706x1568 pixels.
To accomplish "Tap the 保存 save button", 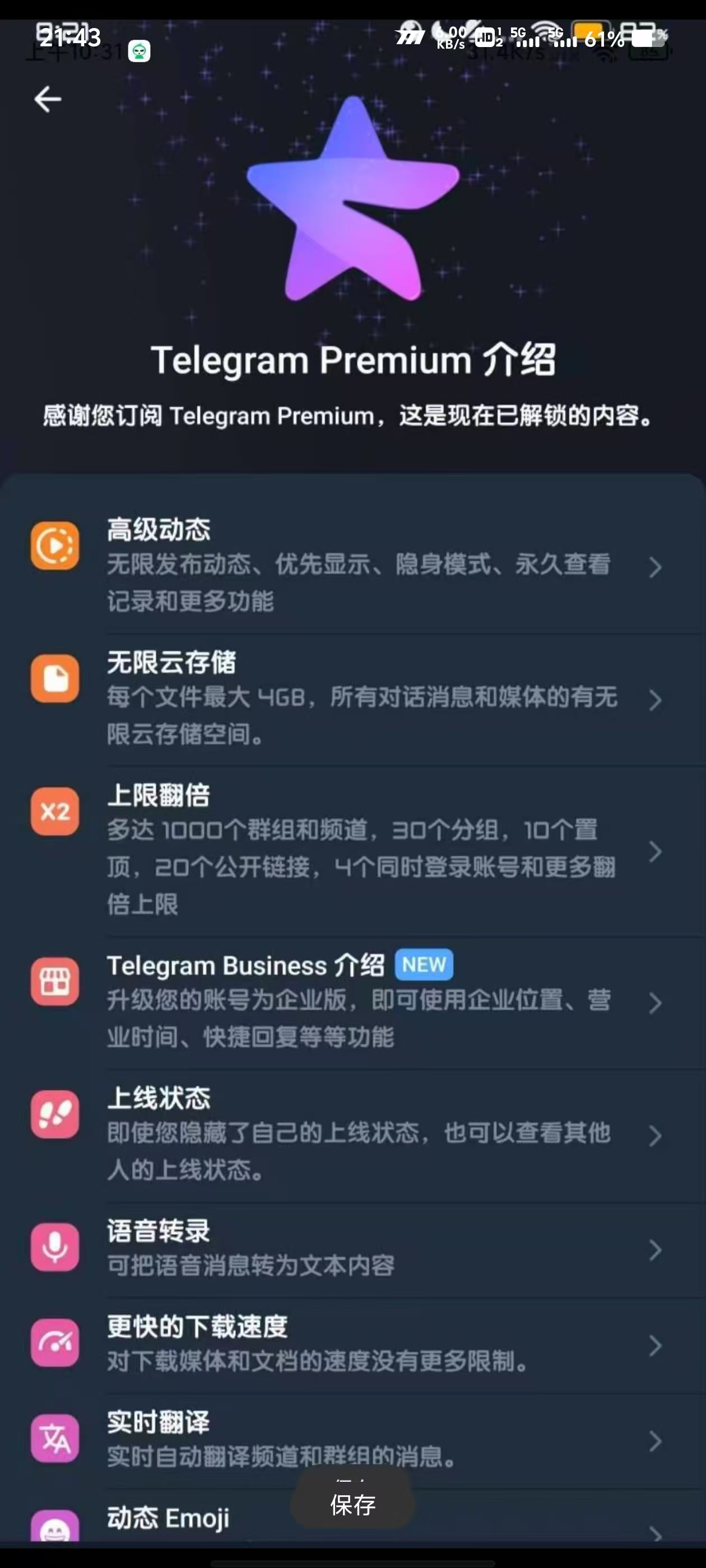I will pyautogui.click(x=352, y=1505).
